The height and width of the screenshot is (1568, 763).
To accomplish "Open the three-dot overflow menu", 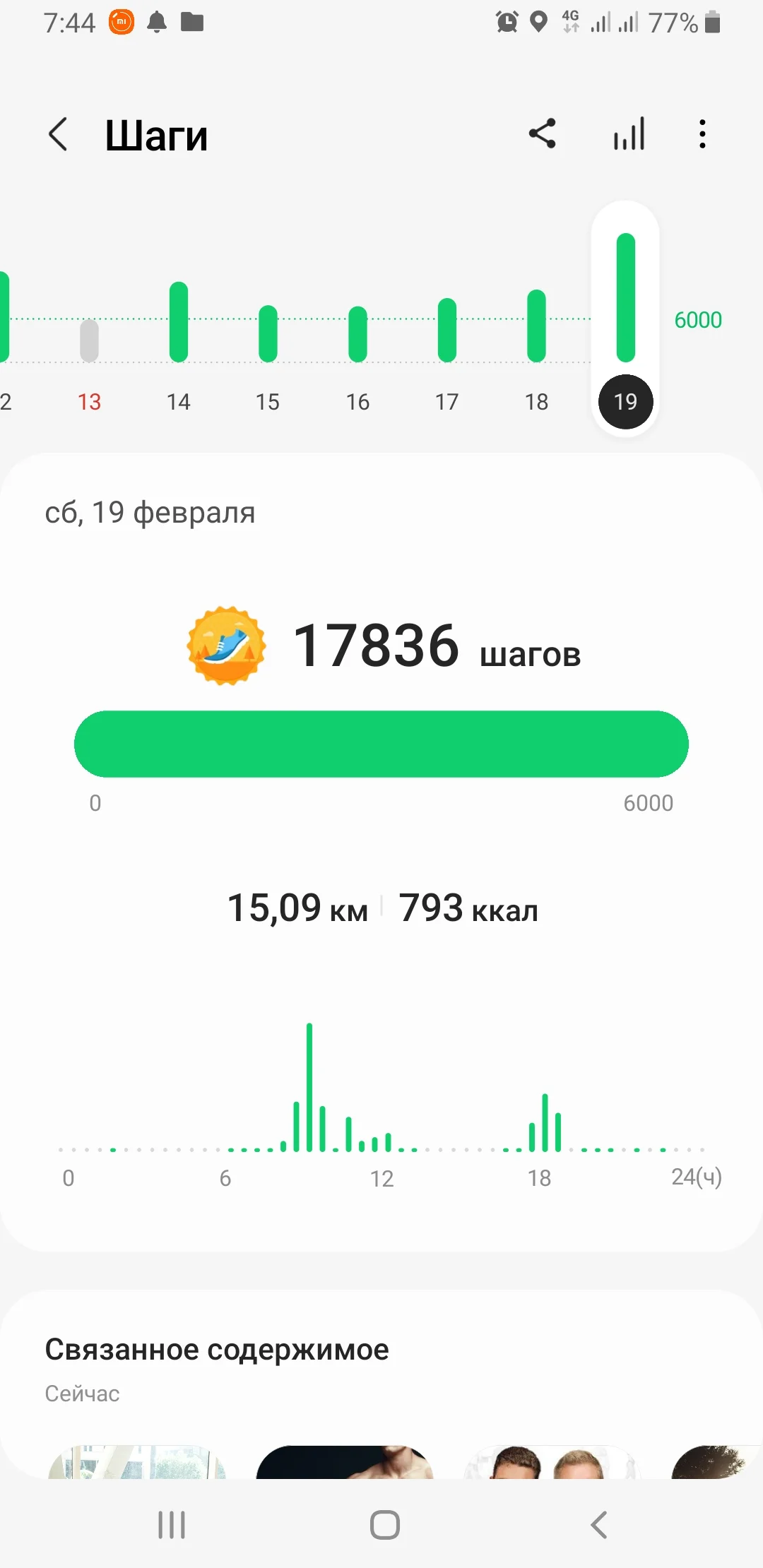I will click(702, 133).
